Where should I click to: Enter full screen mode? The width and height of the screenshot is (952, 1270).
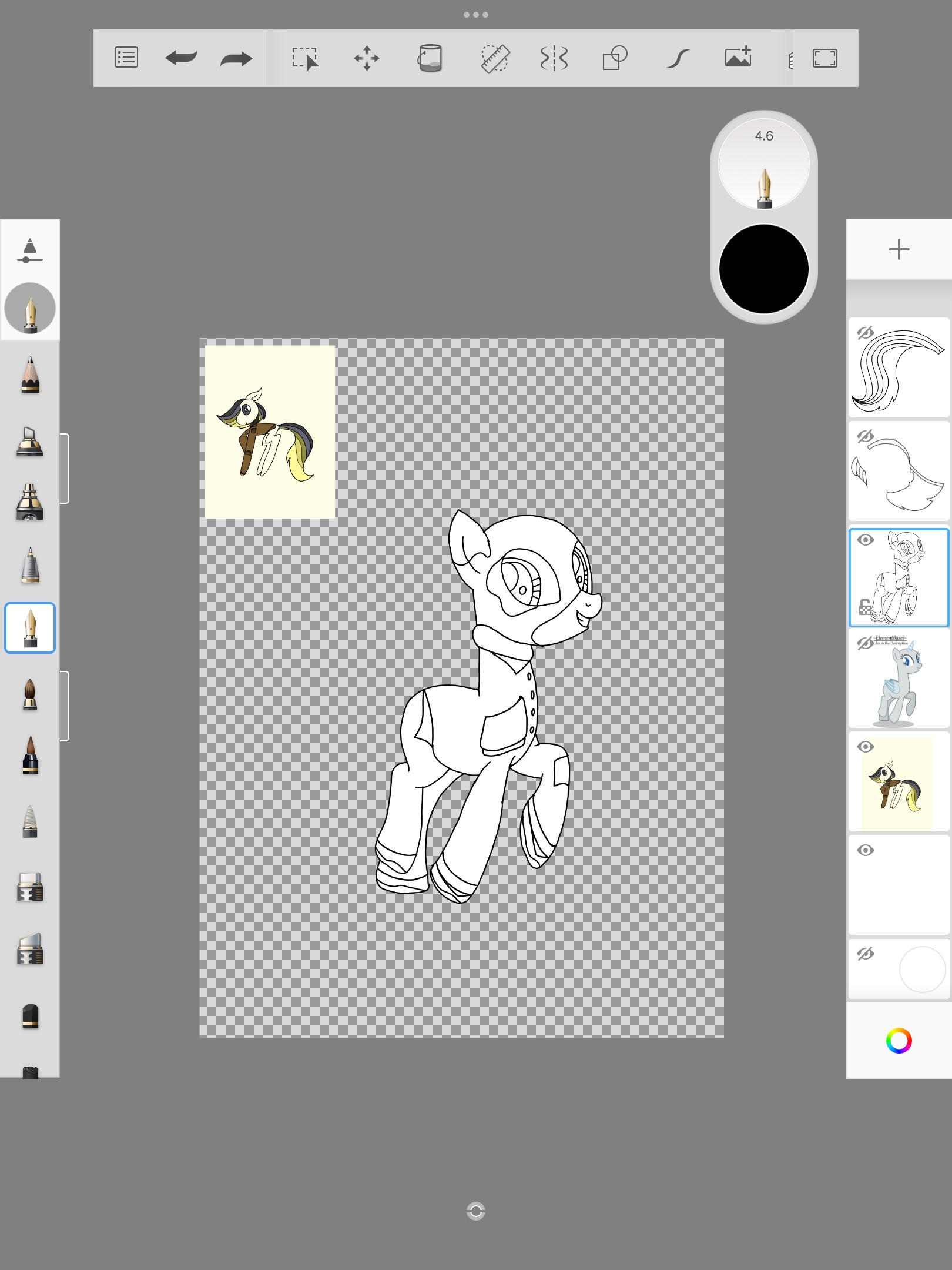[x=824, y=58]
